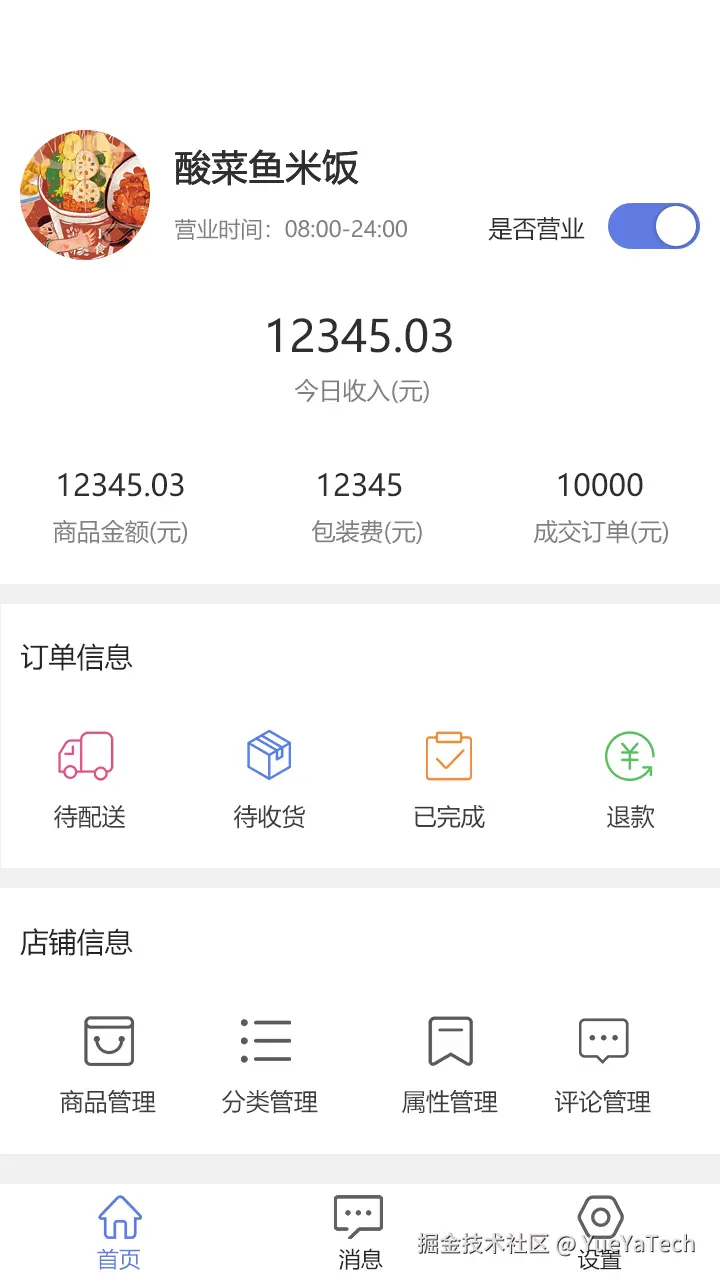Open 商品管理 product management bag icon
720x1280 pixels.
click(x=108, y=1040)
